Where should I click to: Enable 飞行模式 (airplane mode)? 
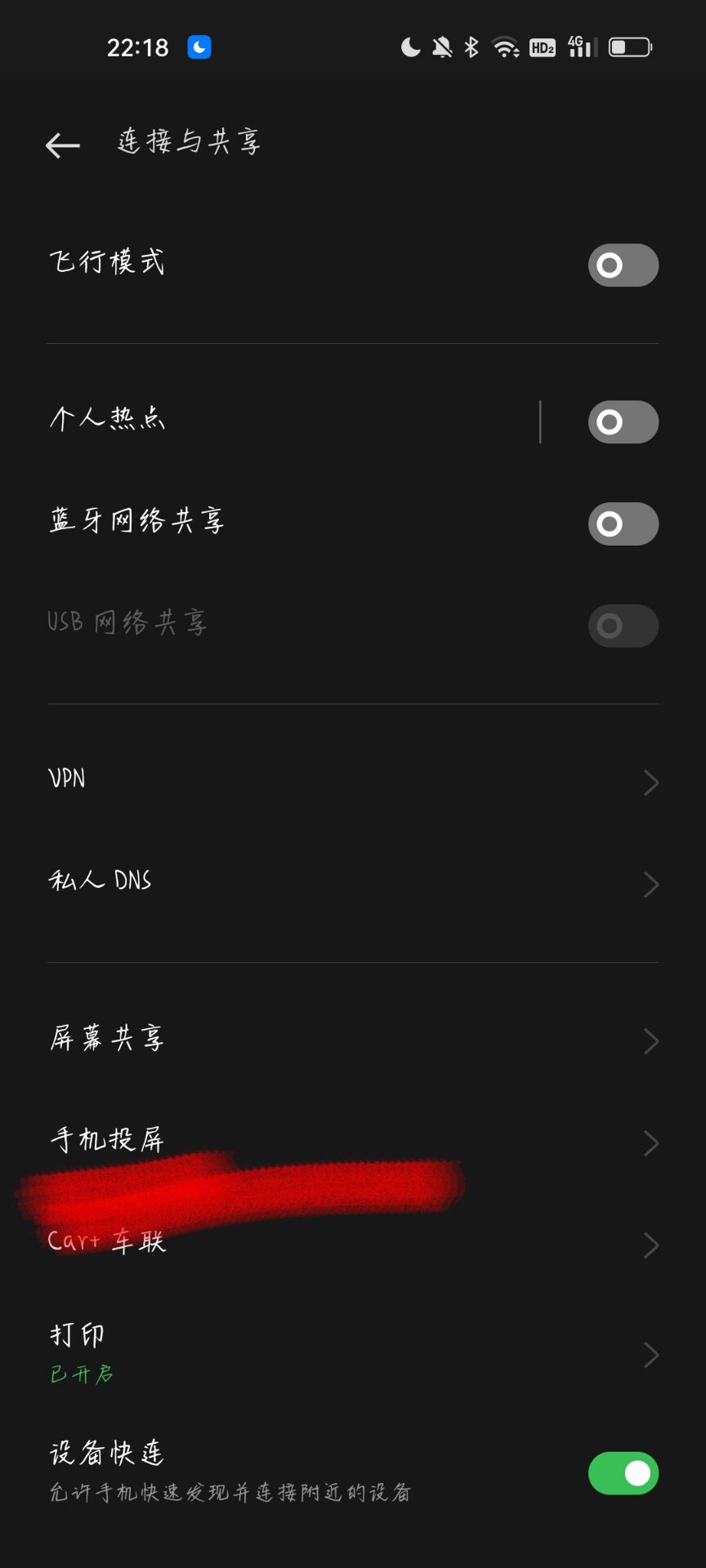[623, 265]
